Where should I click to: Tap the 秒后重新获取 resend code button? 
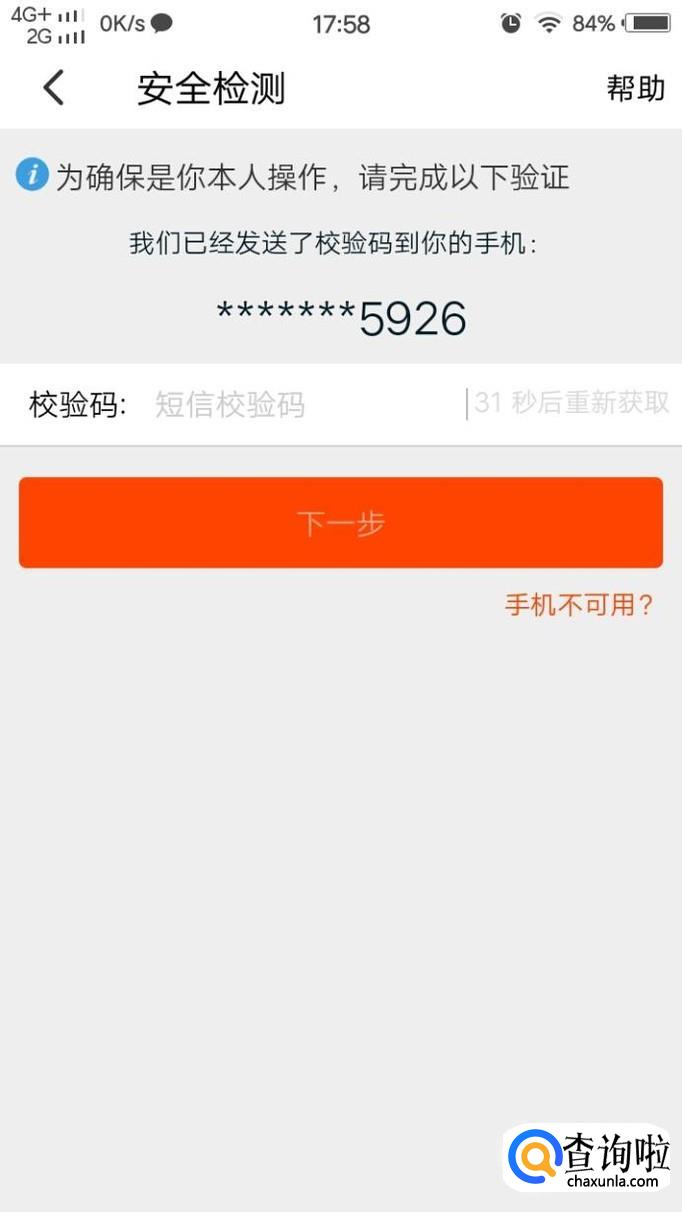coord(572,403)
